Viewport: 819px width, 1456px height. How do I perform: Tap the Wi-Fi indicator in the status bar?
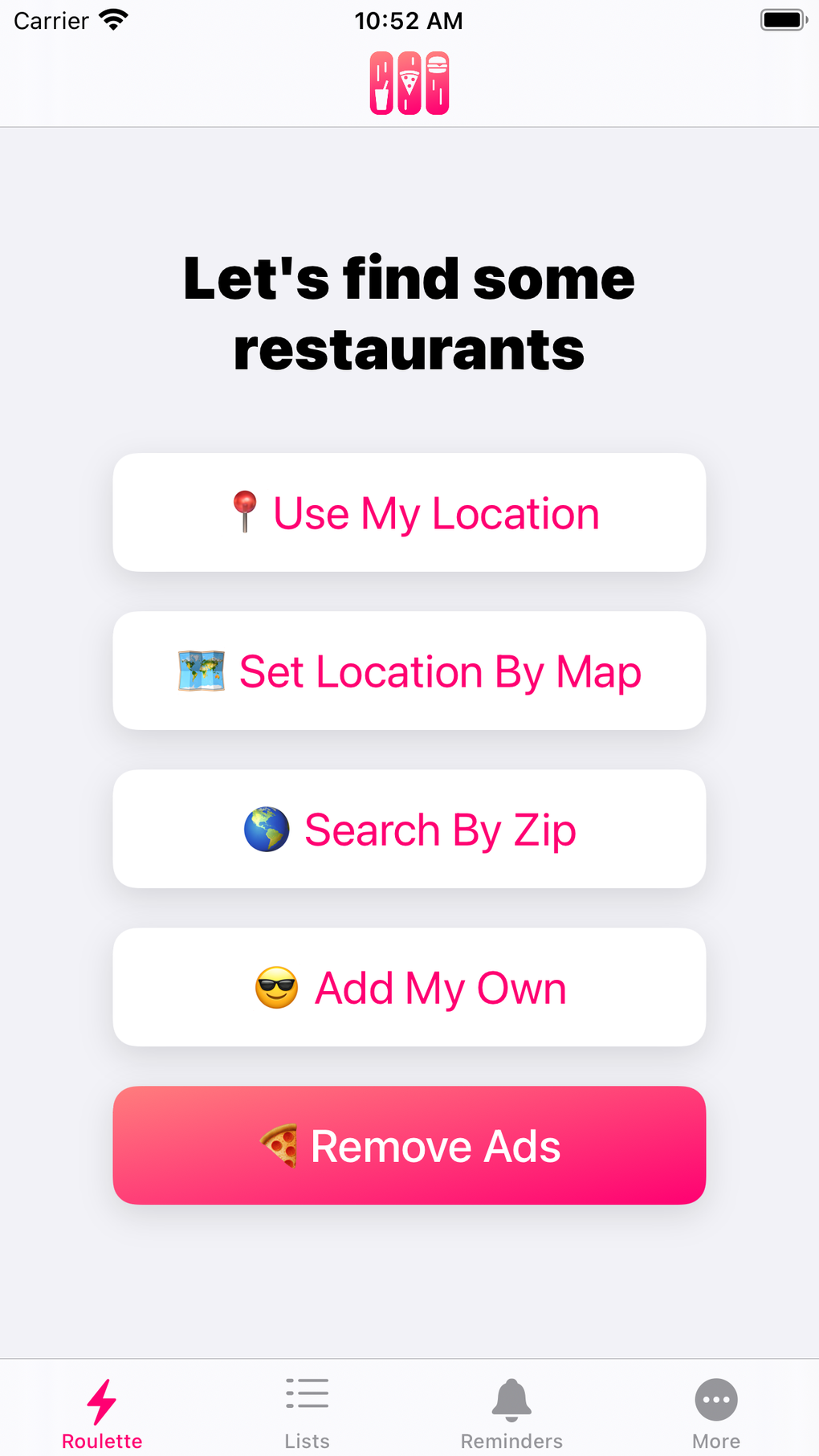(115, 19)
